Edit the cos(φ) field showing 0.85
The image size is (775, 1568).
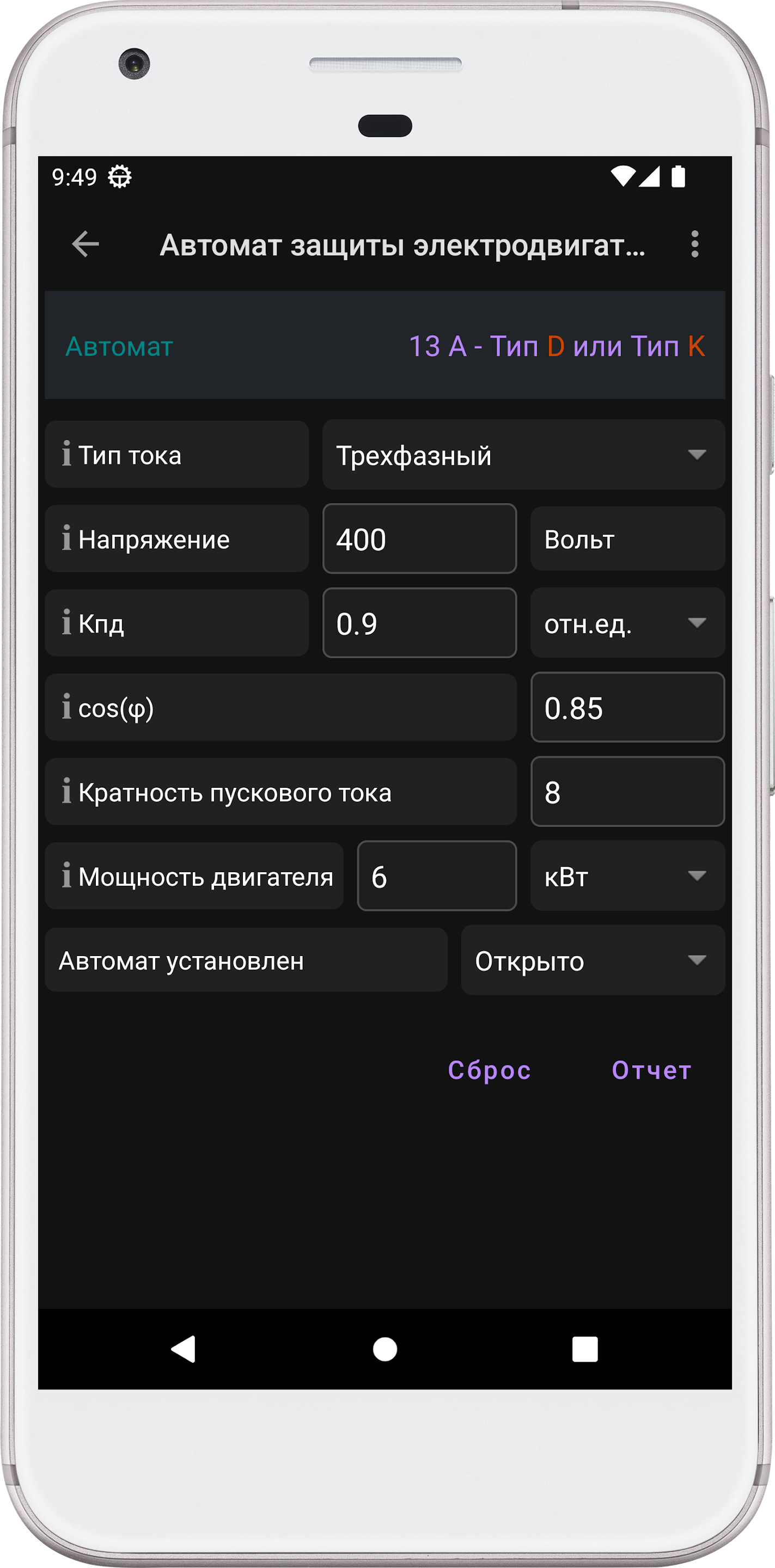[x=627, y=707]
